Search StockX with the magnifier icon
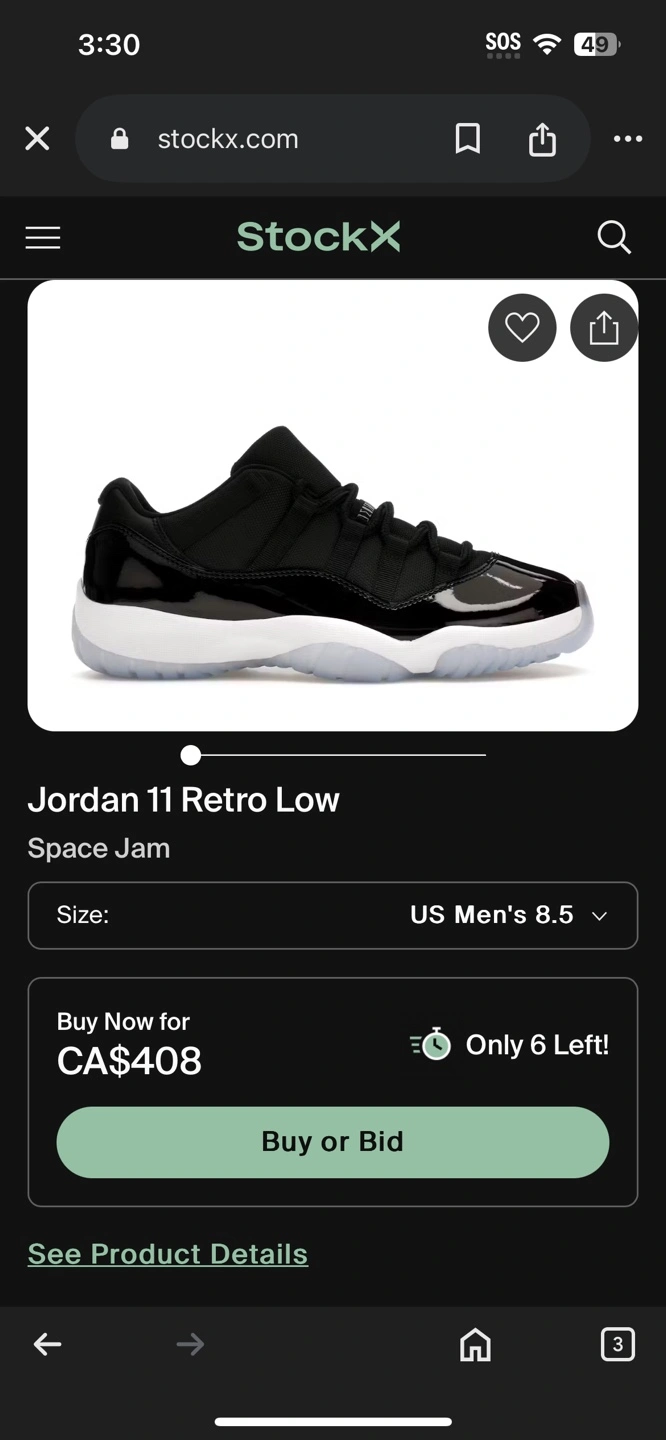This screenshot has width=666, height=1440. point(613,237)
